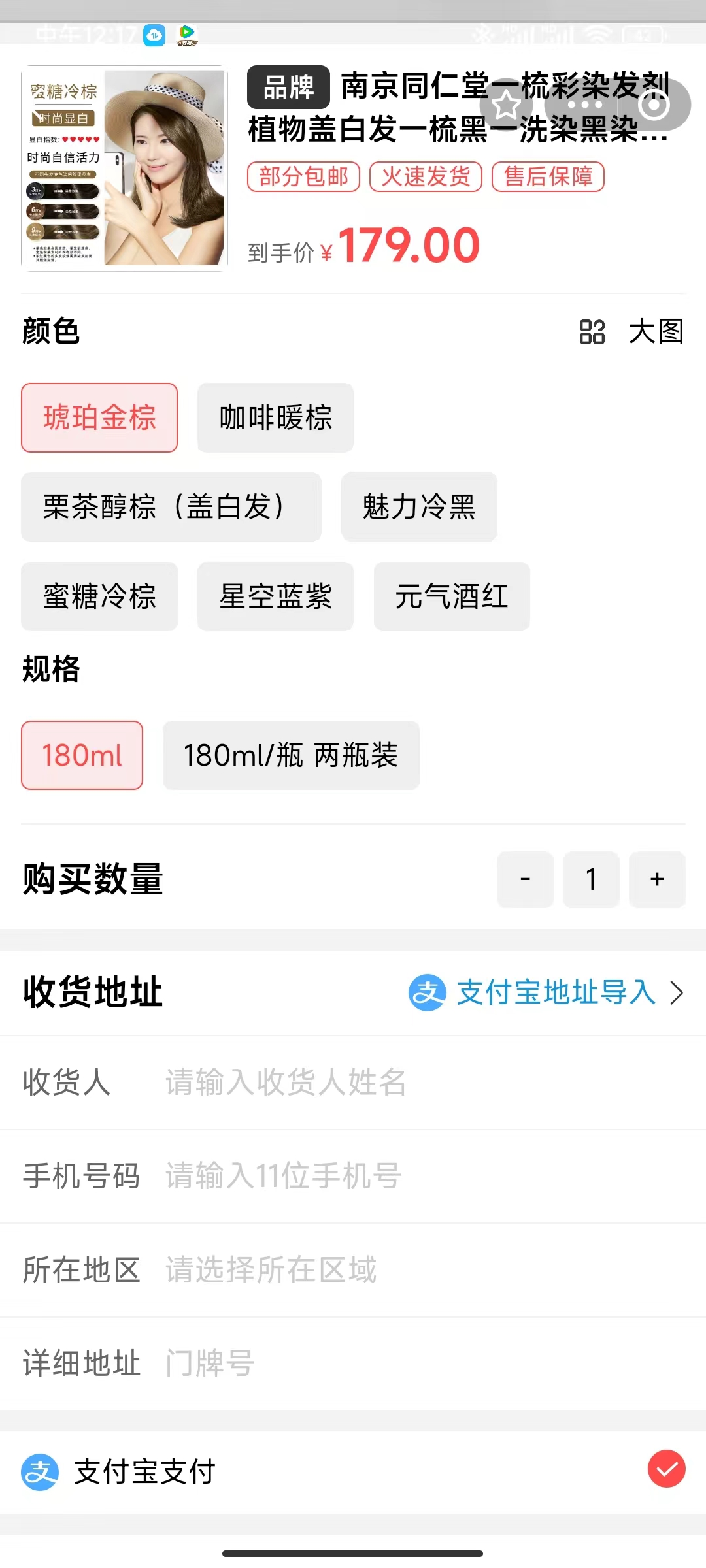Viewport: 706px width, 1568px height.
Task: Open the product thumbnail image
Action: point(124,168)
